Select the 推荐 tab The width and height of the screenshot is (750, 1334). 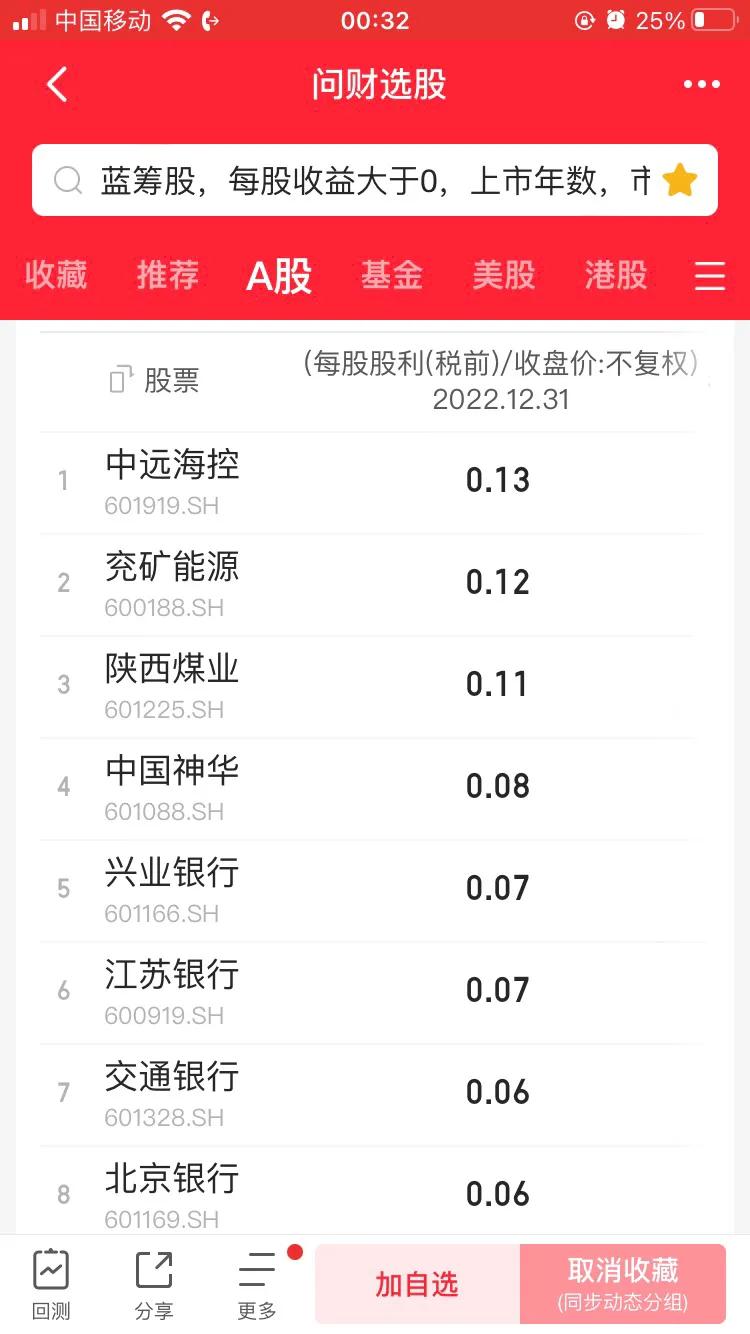[166, 277]
